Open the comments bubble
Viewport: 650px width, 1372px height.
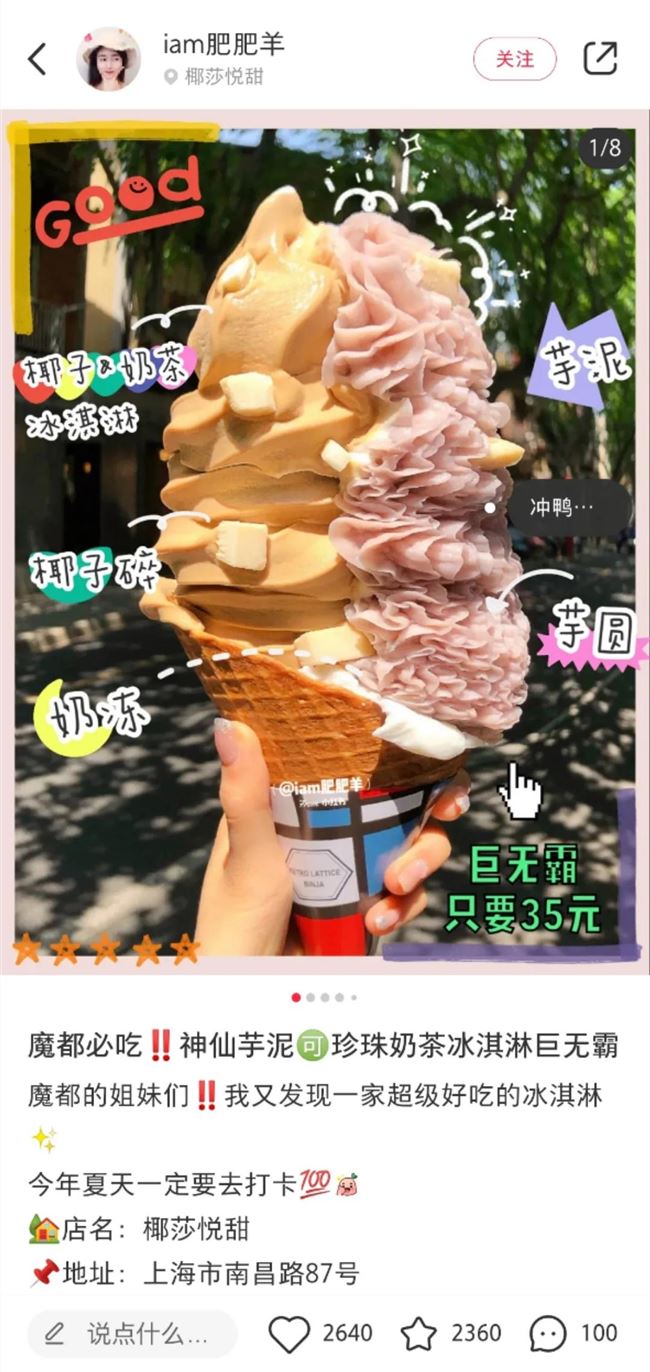[547, 1333]
